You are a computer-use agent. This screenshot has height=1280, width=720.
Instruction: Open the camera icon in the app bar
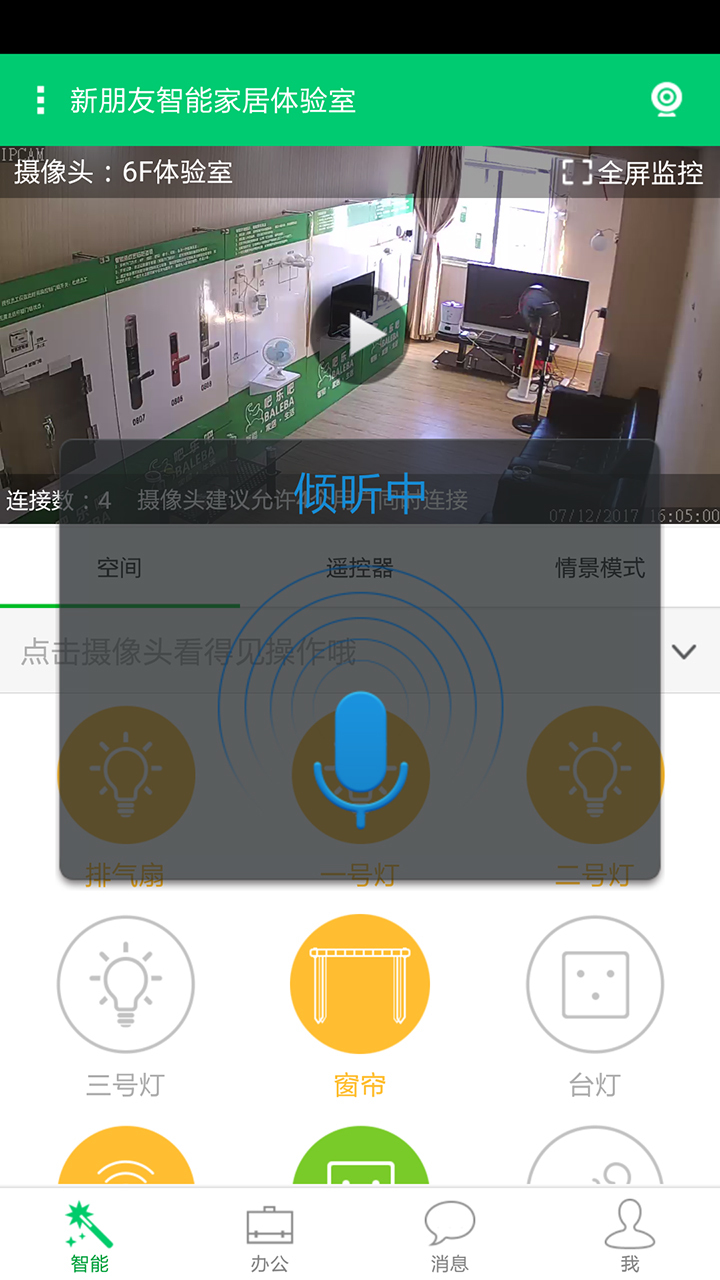click(x=666, y=100)
